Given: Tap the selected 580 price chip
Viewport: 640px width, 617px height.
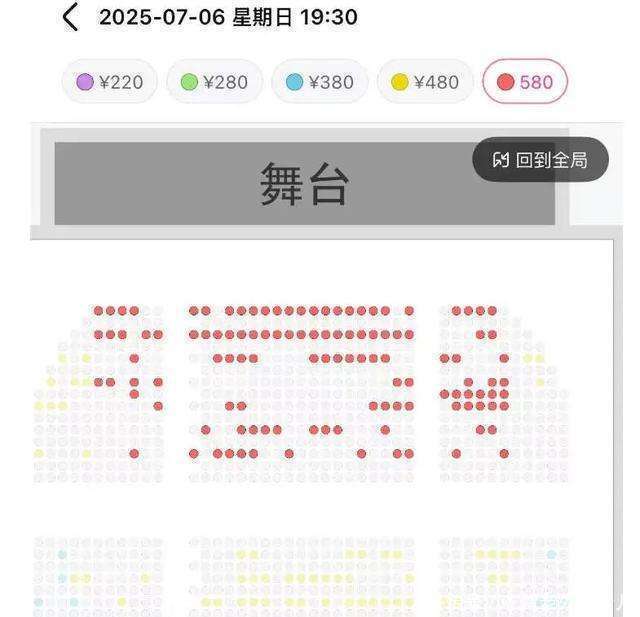Looking at the screenshot, I should (x=525, y=82).
